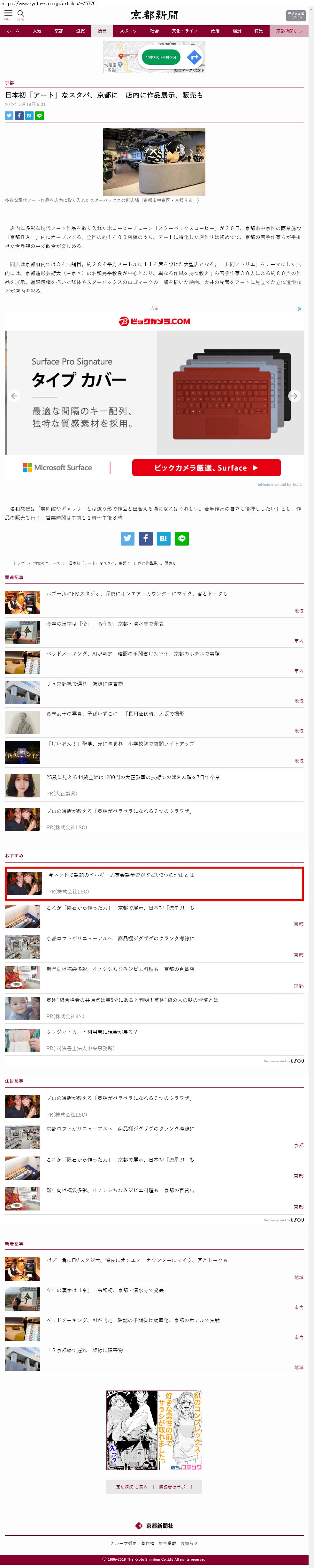
Task: Show next slide in Surface ad
Action: 294,396
